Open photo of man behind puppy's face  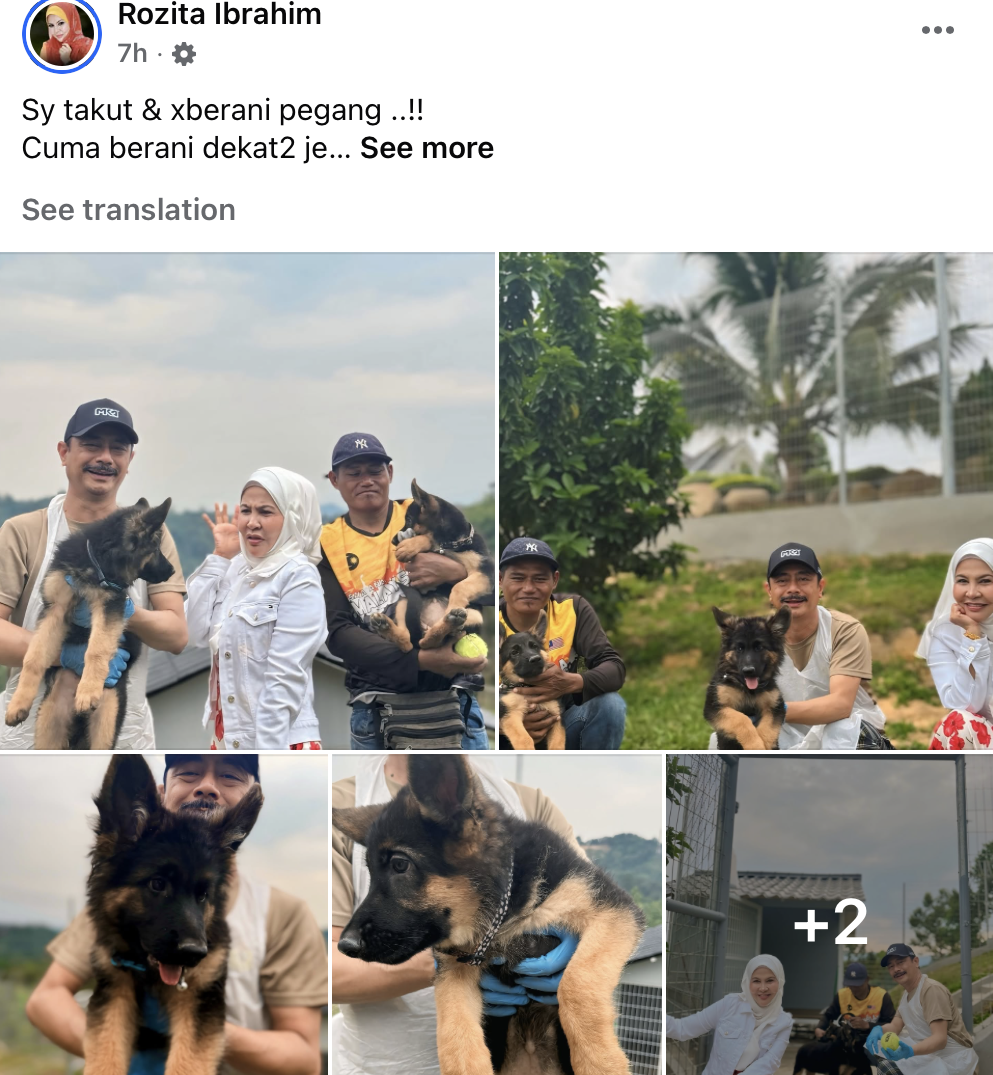pyautogui.click(x=163, y=913)
